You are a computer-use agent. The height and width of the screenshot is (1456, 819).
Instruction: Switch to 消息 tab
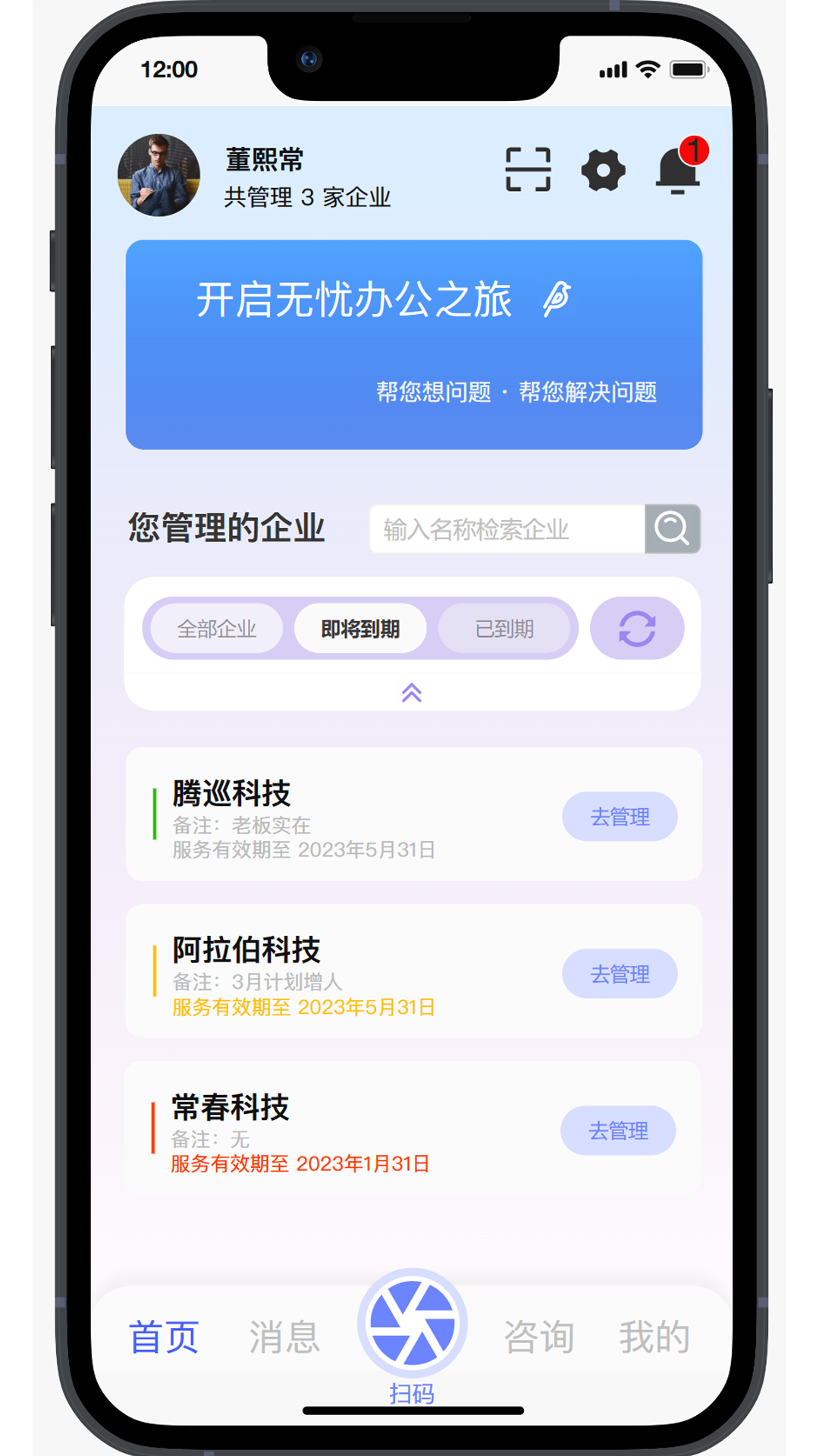[284, 1337]
